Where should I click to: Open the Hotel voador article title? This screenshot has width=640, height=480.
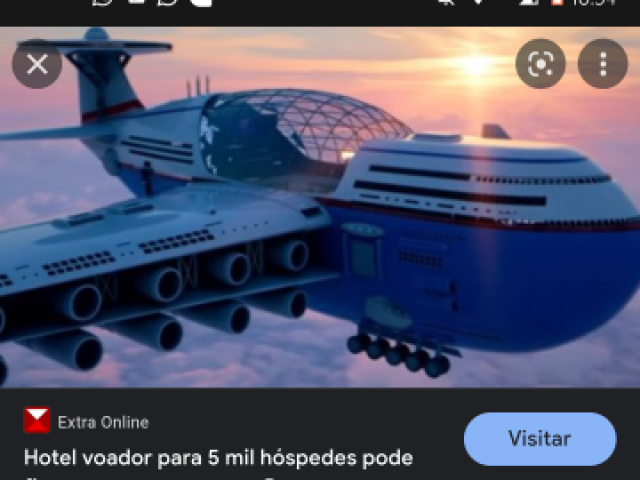(x=218, y=458)
